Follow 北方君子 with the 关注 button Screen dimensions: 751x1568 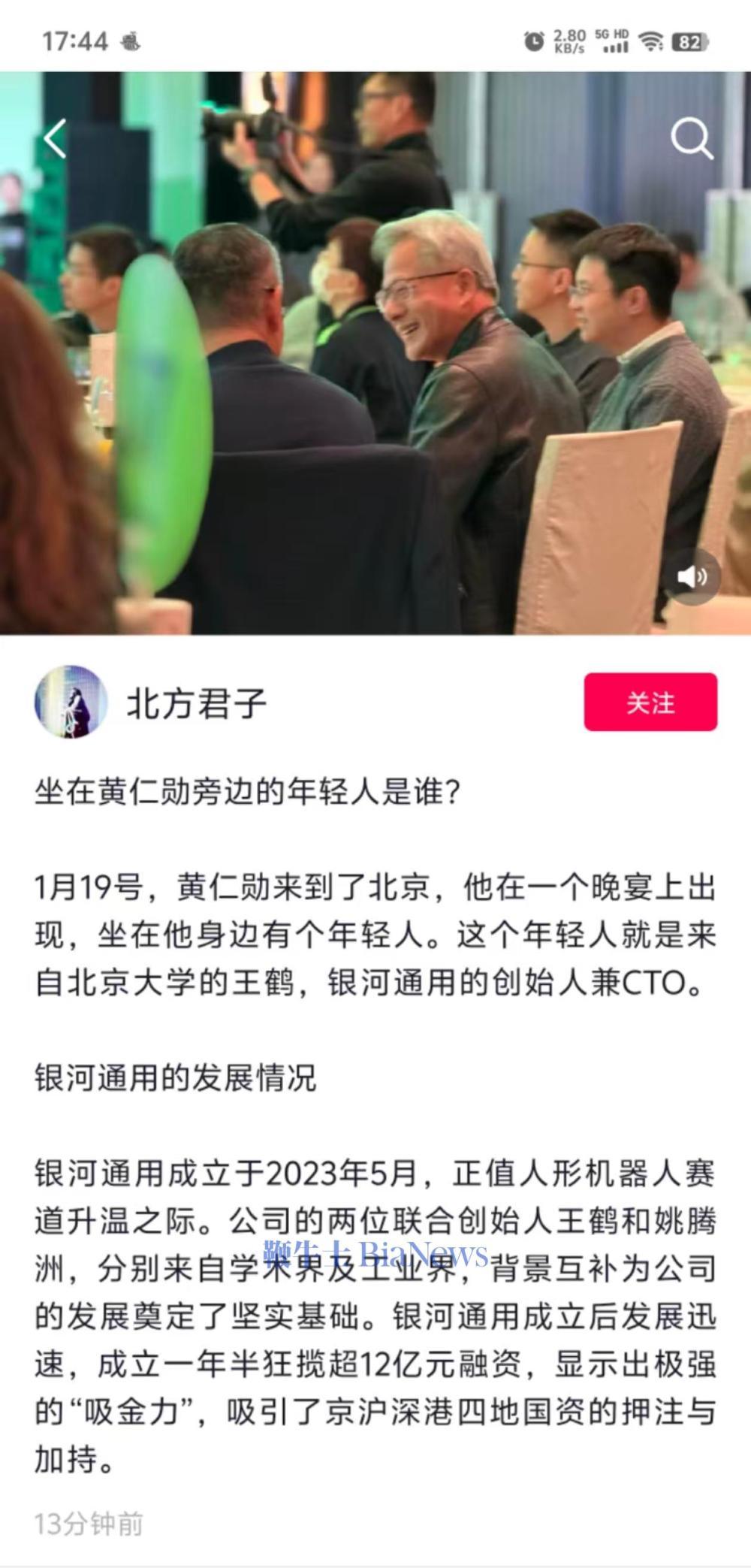point(650,702)
